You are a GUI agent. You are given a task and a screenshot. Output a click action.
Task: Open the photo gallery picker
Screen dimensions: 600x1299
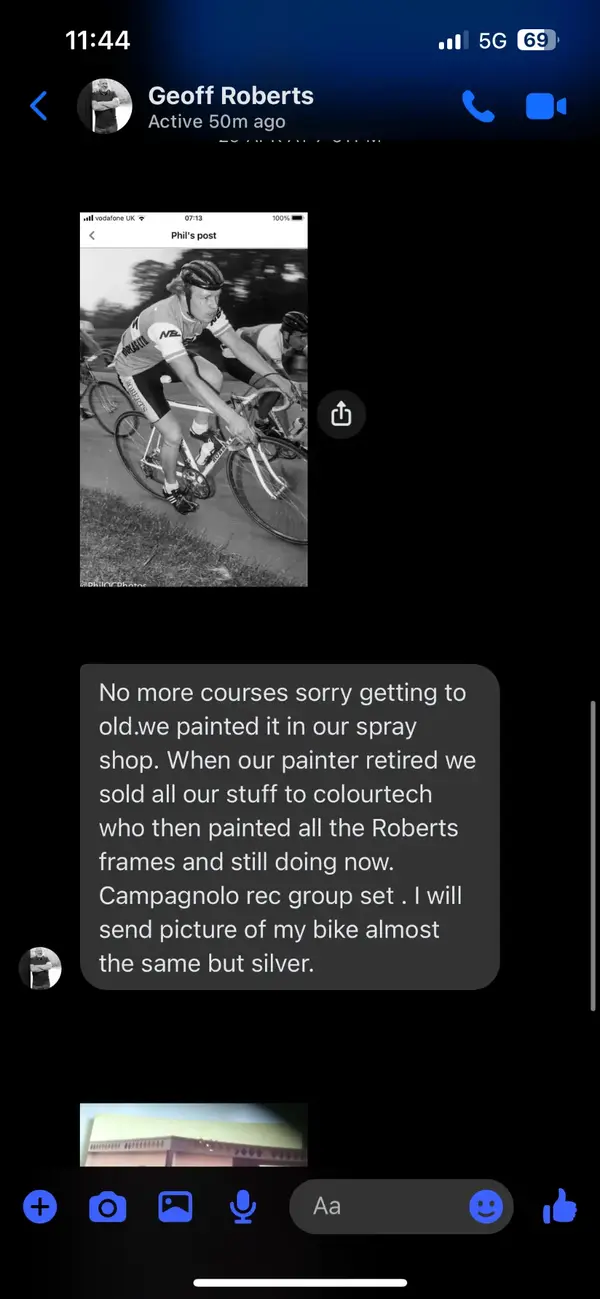click(175, 1207)
